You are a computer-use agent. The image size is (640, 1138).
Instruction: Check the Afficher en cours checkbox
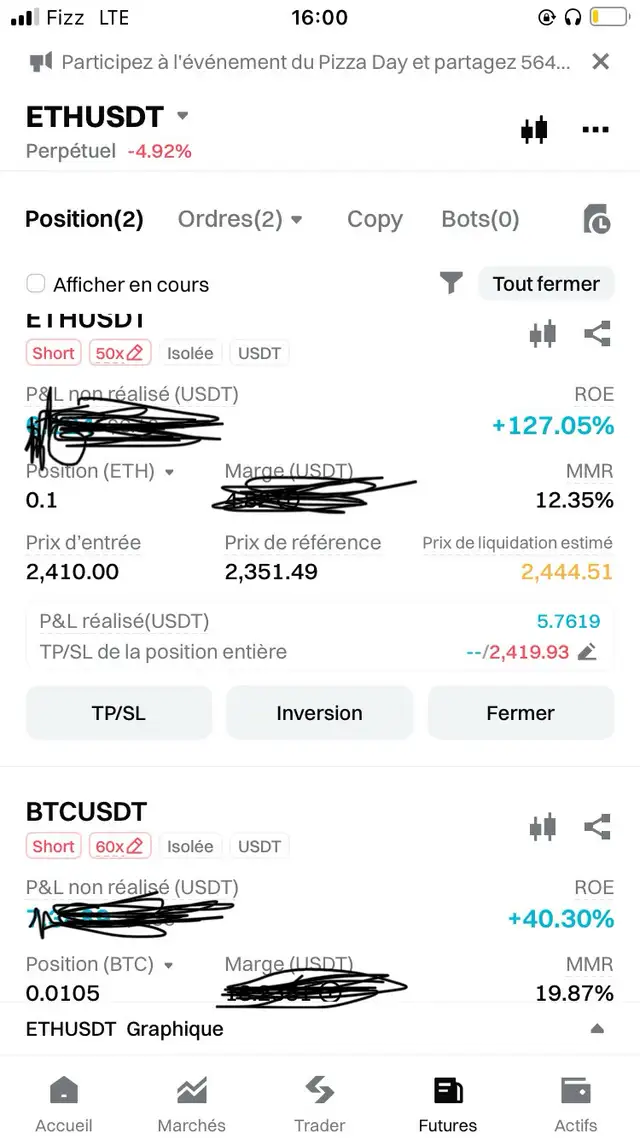point(36,284)
